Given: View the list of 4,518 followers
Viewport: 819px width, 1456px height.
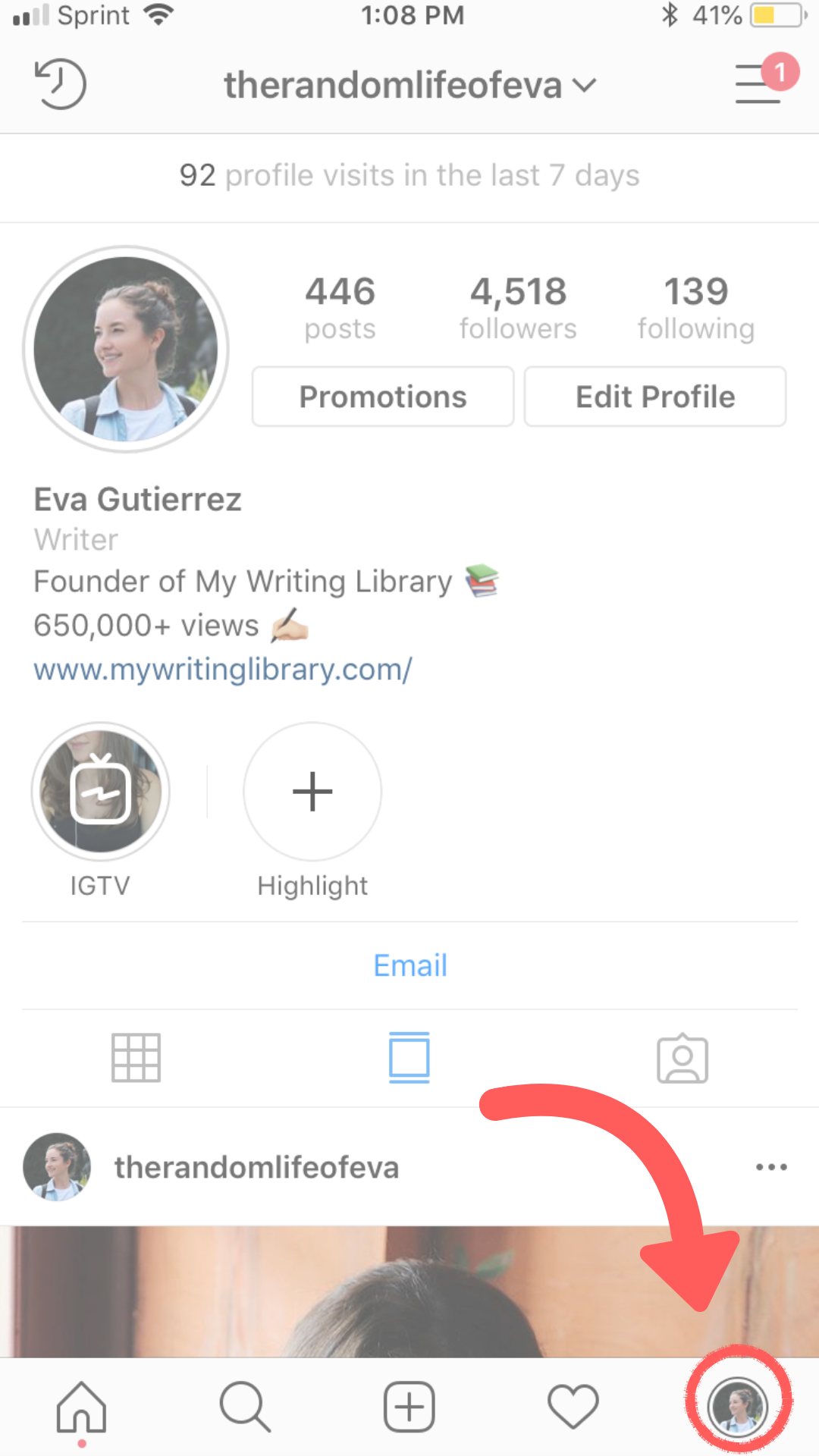Looking at the screenshot, I should click(x=518, y=307).
